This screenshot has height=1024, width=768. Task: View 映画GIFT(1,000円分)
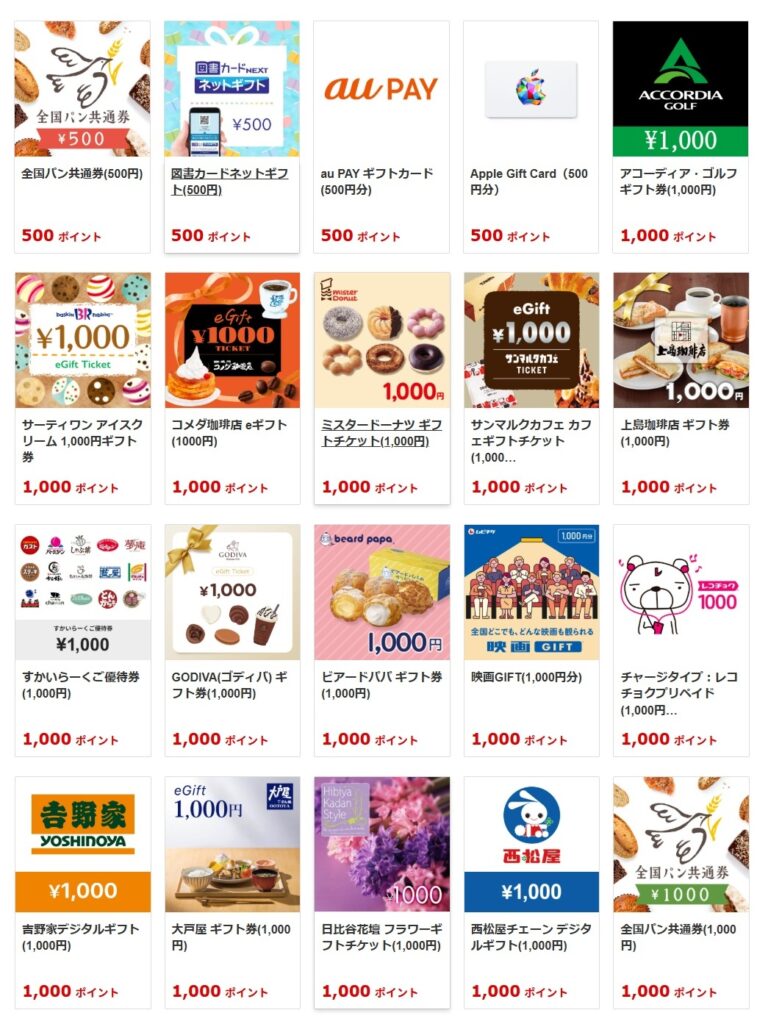(x=531, y=592)
